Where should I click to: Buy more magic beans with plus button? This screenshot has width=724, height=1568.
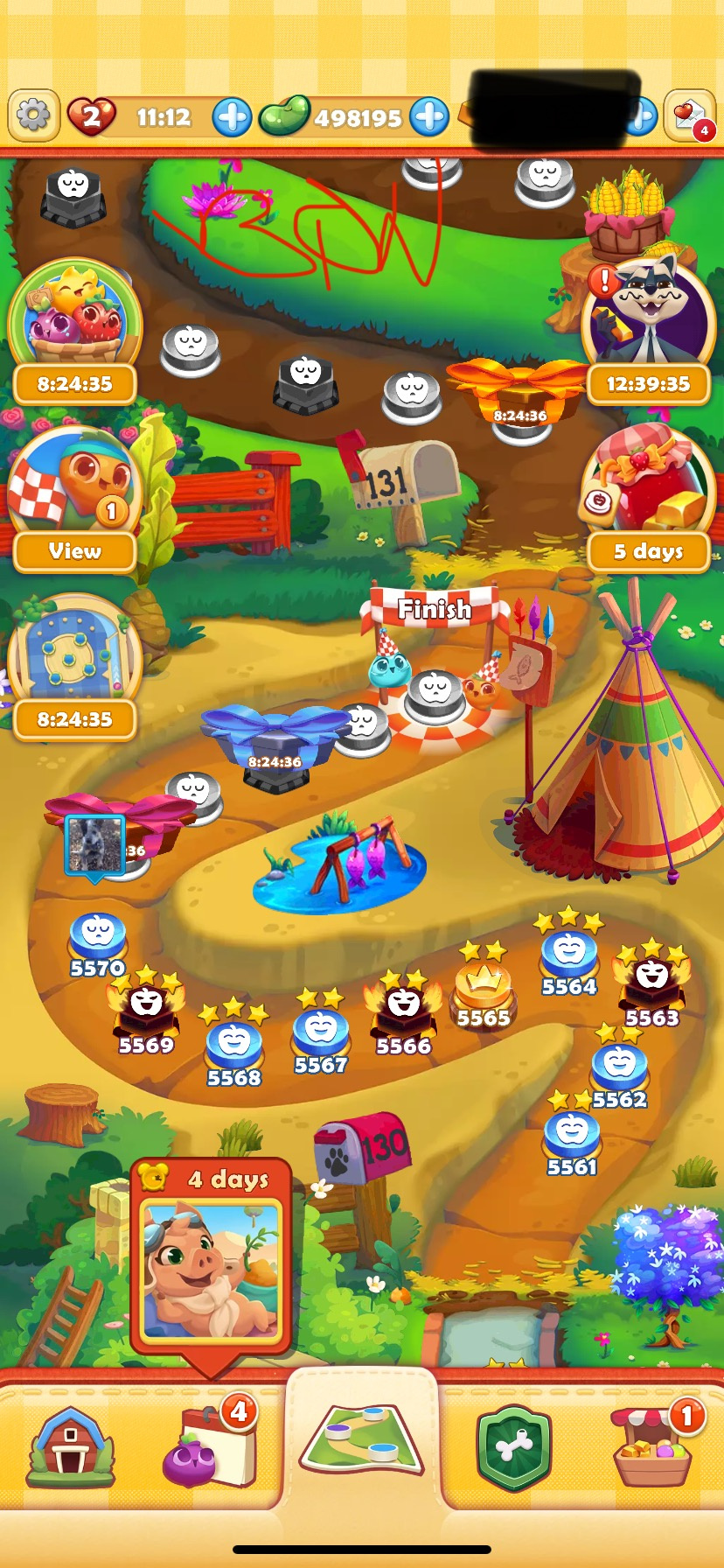tap(429, 116)
